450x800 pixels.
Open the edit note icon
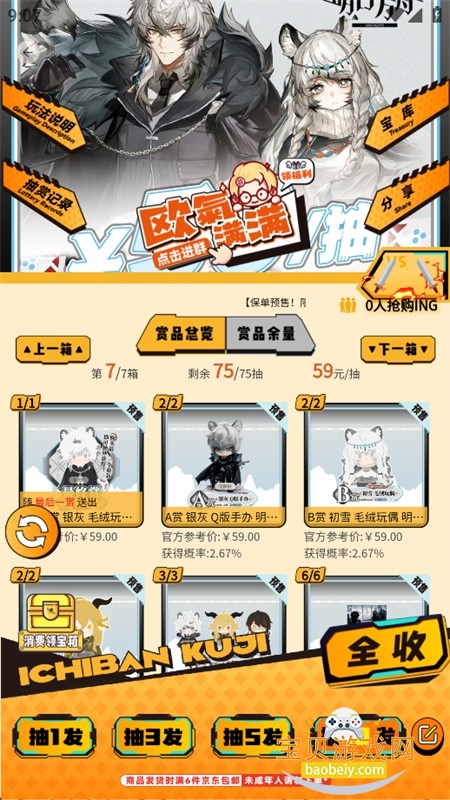[428, 734]
